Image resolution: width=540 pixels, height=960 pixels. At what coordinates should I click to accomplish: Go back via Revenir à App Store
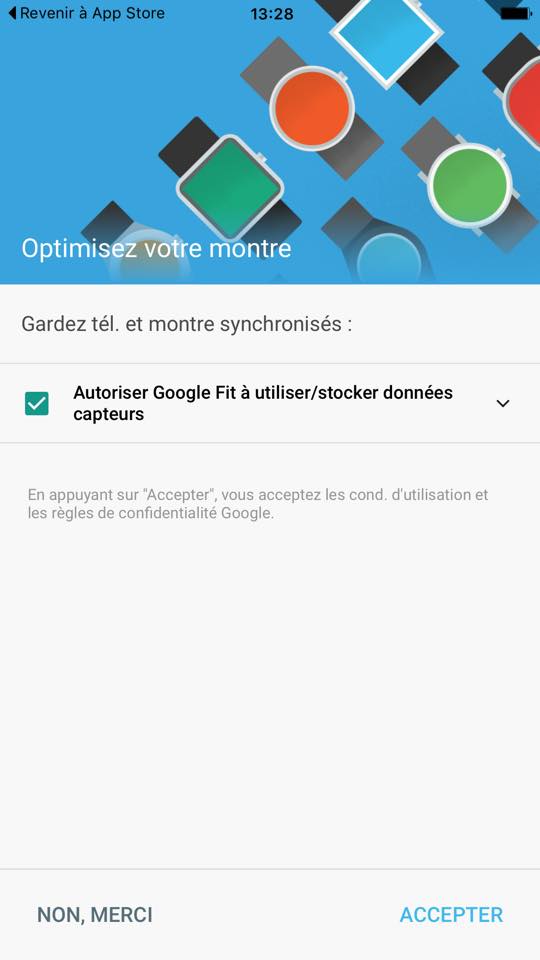tap(87, 13)
